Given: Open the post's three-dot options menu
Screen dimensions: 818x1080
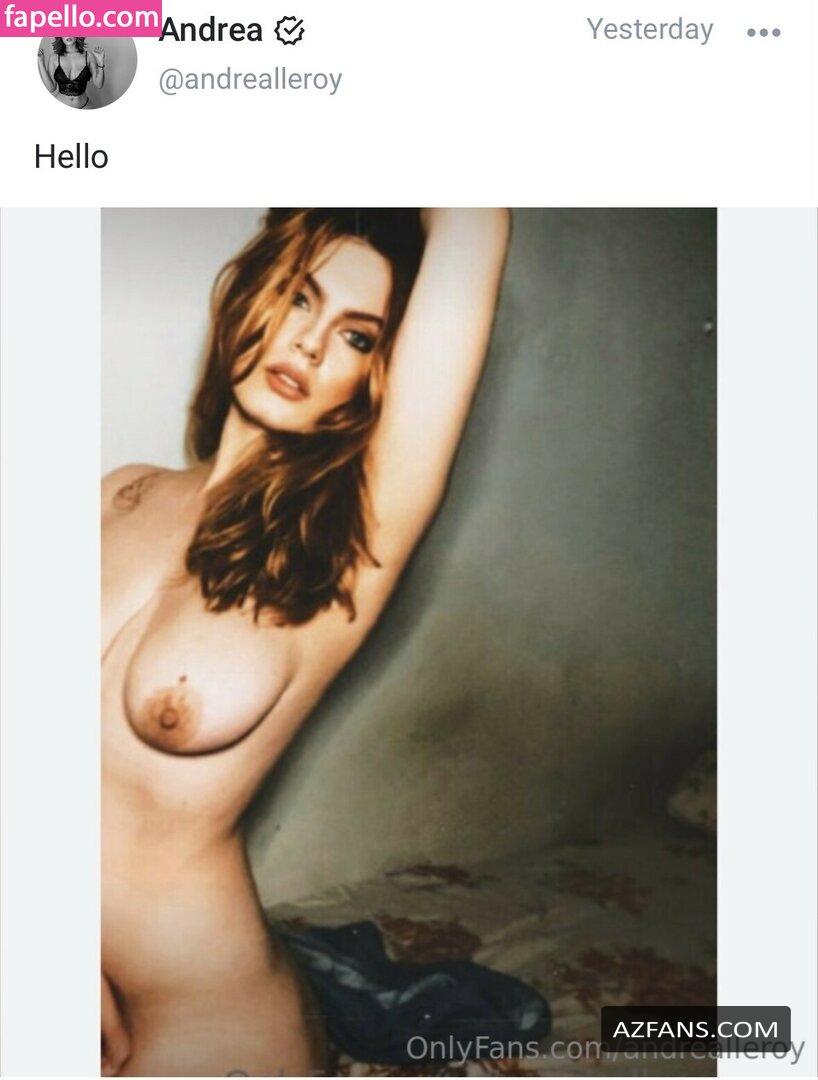Looking at the screenshot, I should click(x=763, y=32).
